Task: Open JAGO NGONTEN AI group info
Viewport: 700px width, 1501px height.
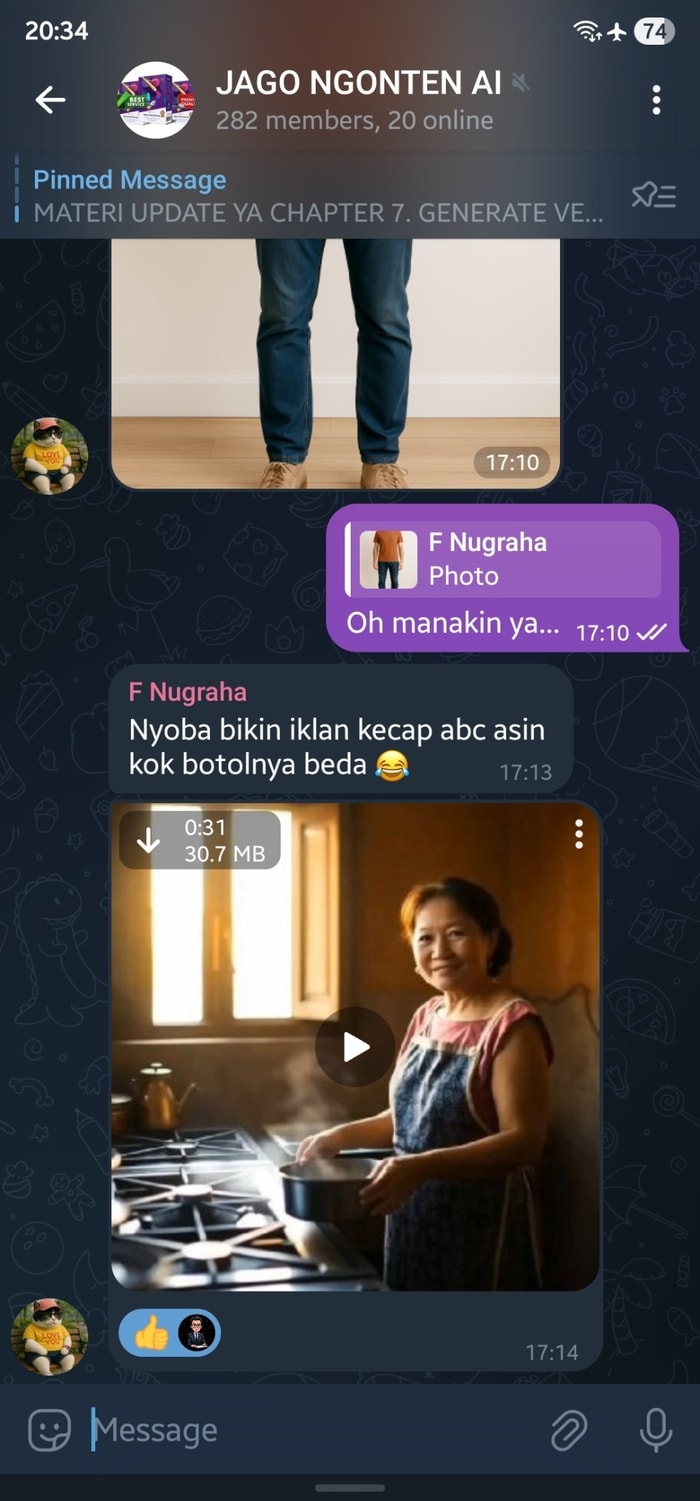Action: 355,99
